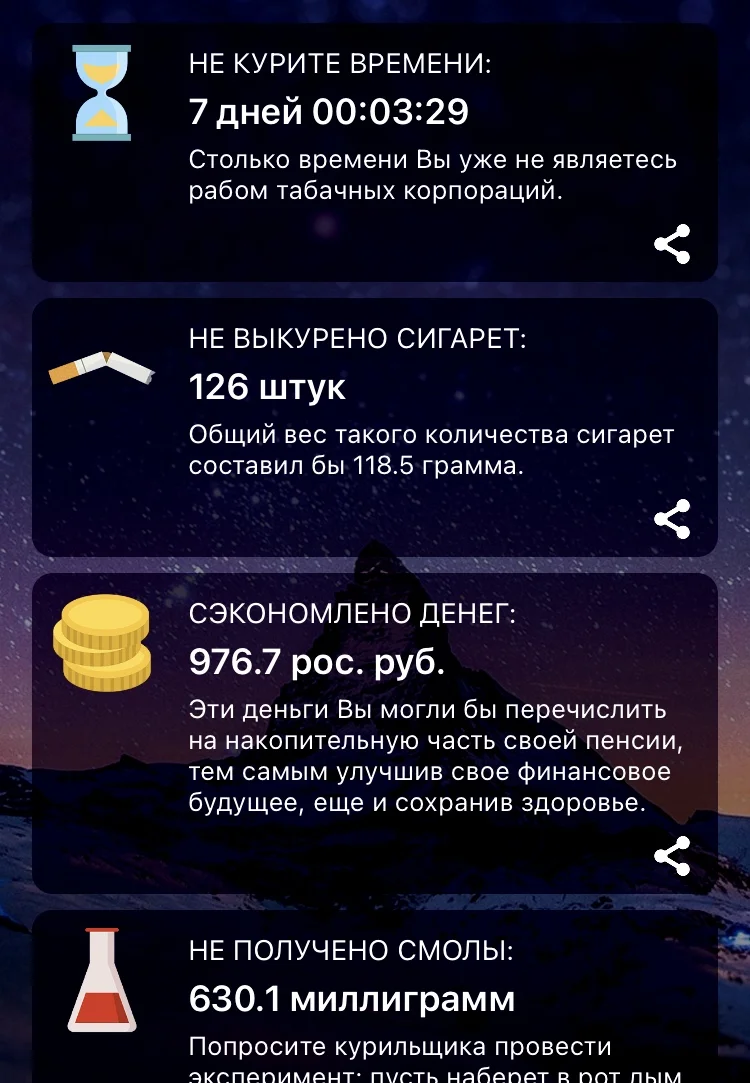750x1083 pixels.
Task: Open the 'НЕ ПОЛУЧЕНО СМОЛЫ' card
Action: tap(375, 995)
